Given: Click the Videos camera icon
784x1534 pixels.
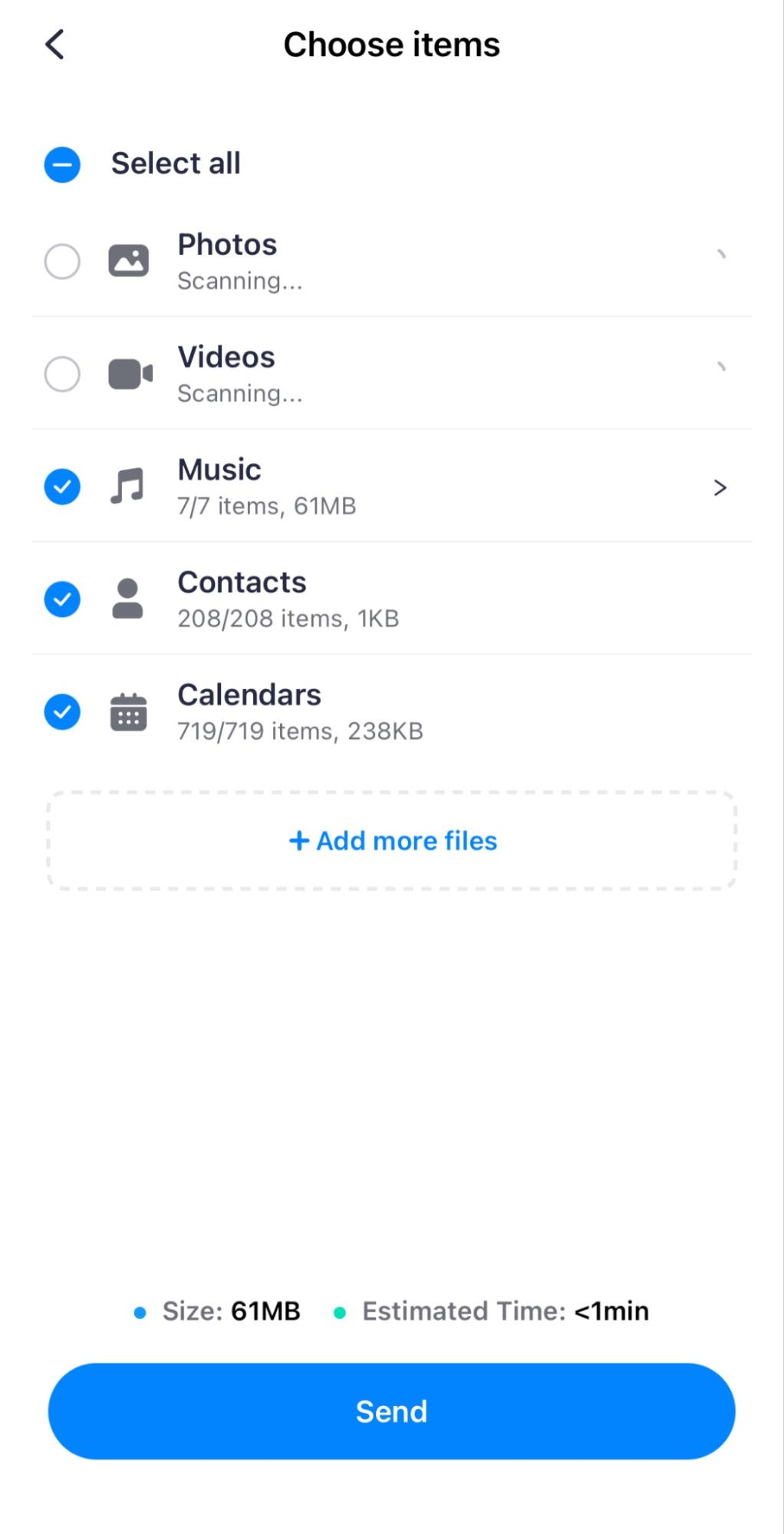Looking at the screenshot, I should click(x=130, y=374).
